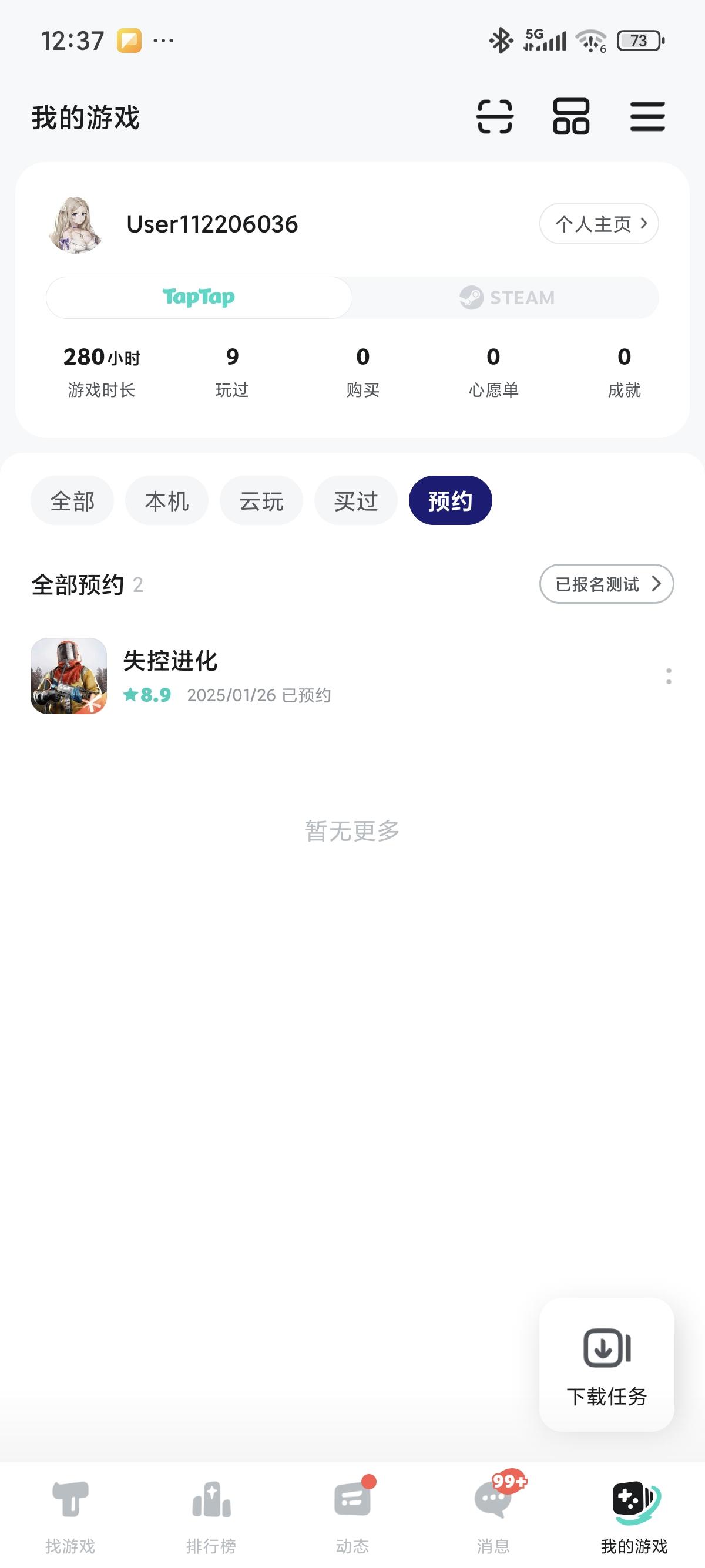
Task: Filter games by 本机
Action: [167, 501]
